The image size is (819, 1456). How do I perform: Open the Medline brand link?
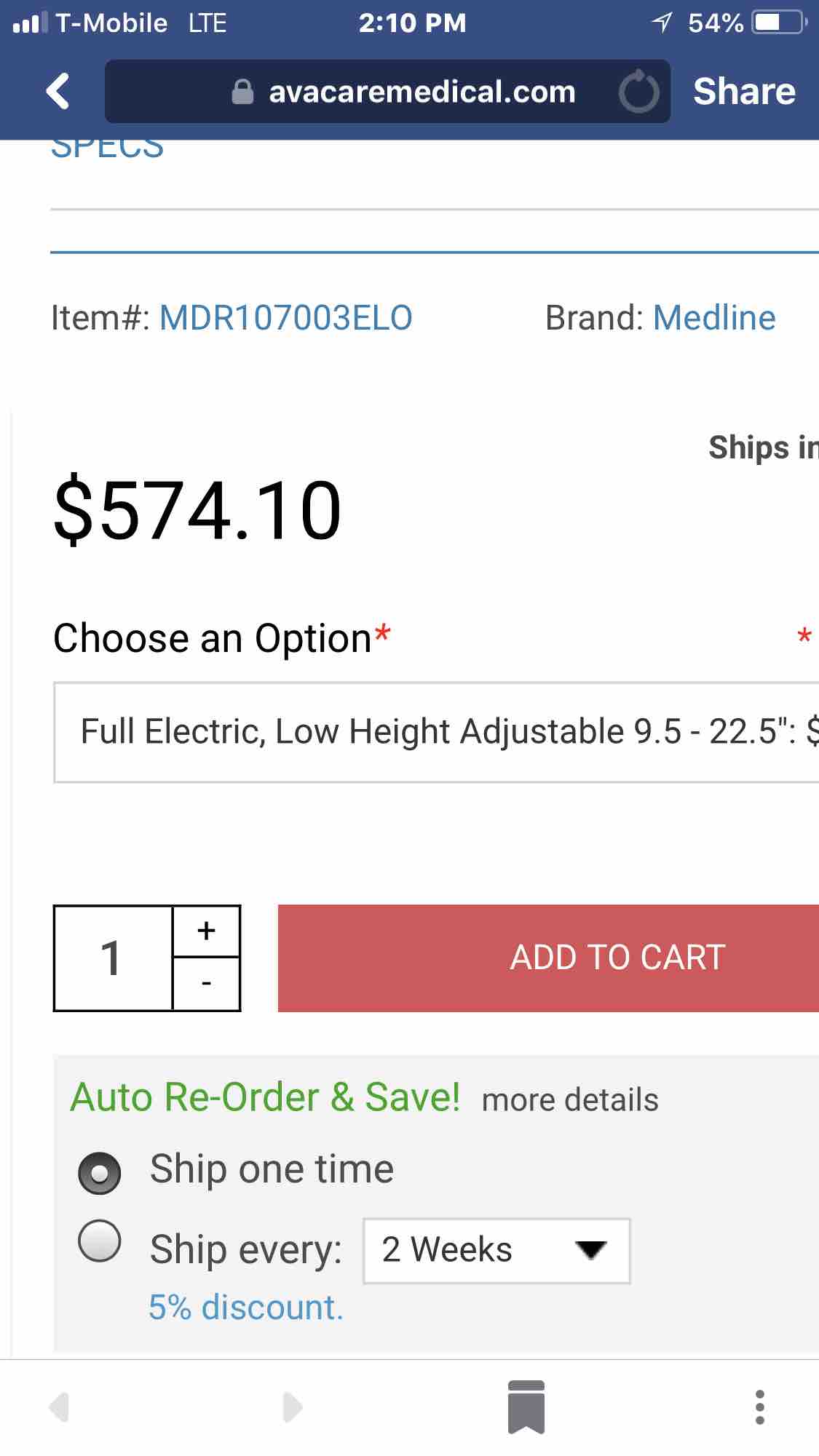(714, 318)
